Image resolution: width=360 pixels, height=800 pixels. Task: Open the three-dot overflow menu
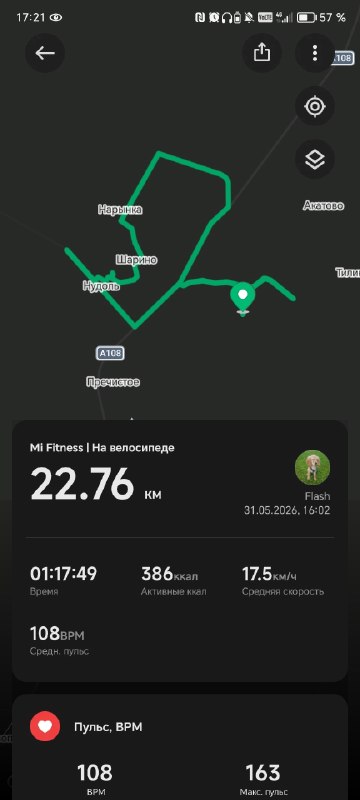click(315, 53)
